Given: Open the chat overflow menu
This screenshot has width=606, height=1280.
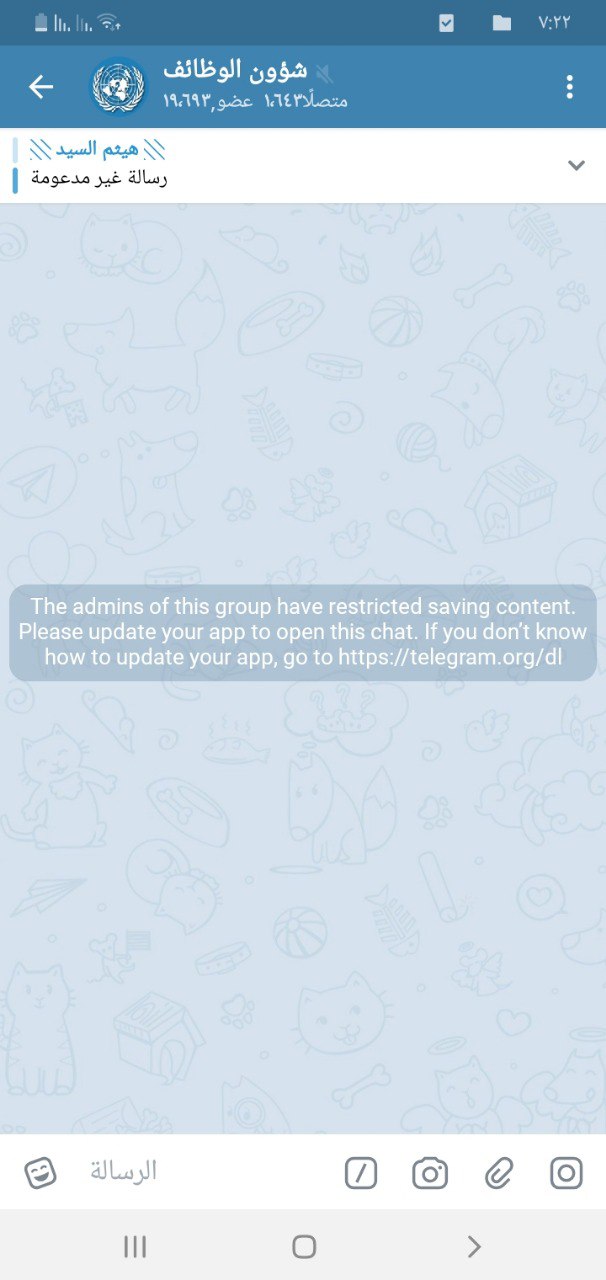Looking at the screenshot, I should [x=569, y=87].
